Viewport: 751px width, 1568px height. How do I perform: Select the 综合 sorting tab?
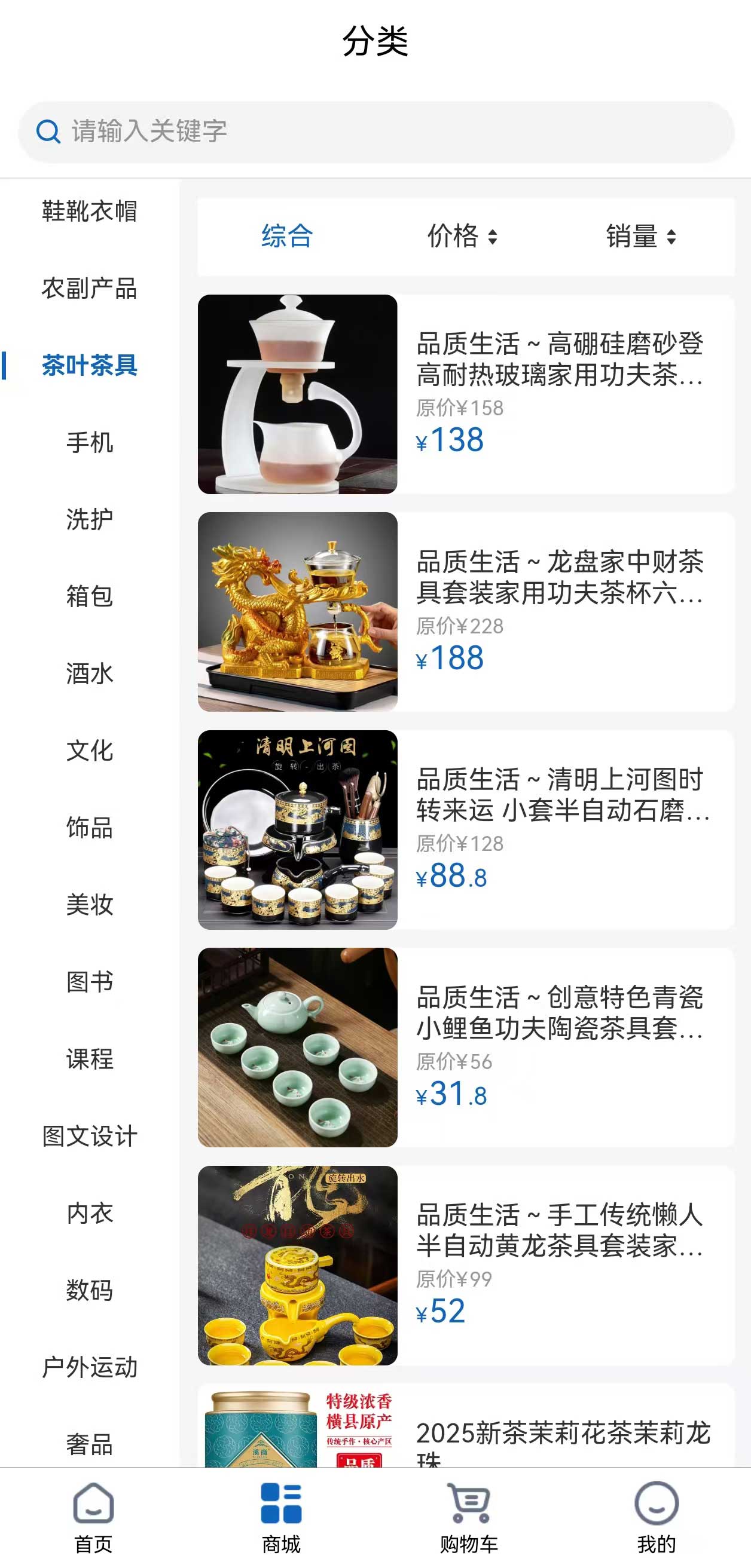tap(287, 236)
